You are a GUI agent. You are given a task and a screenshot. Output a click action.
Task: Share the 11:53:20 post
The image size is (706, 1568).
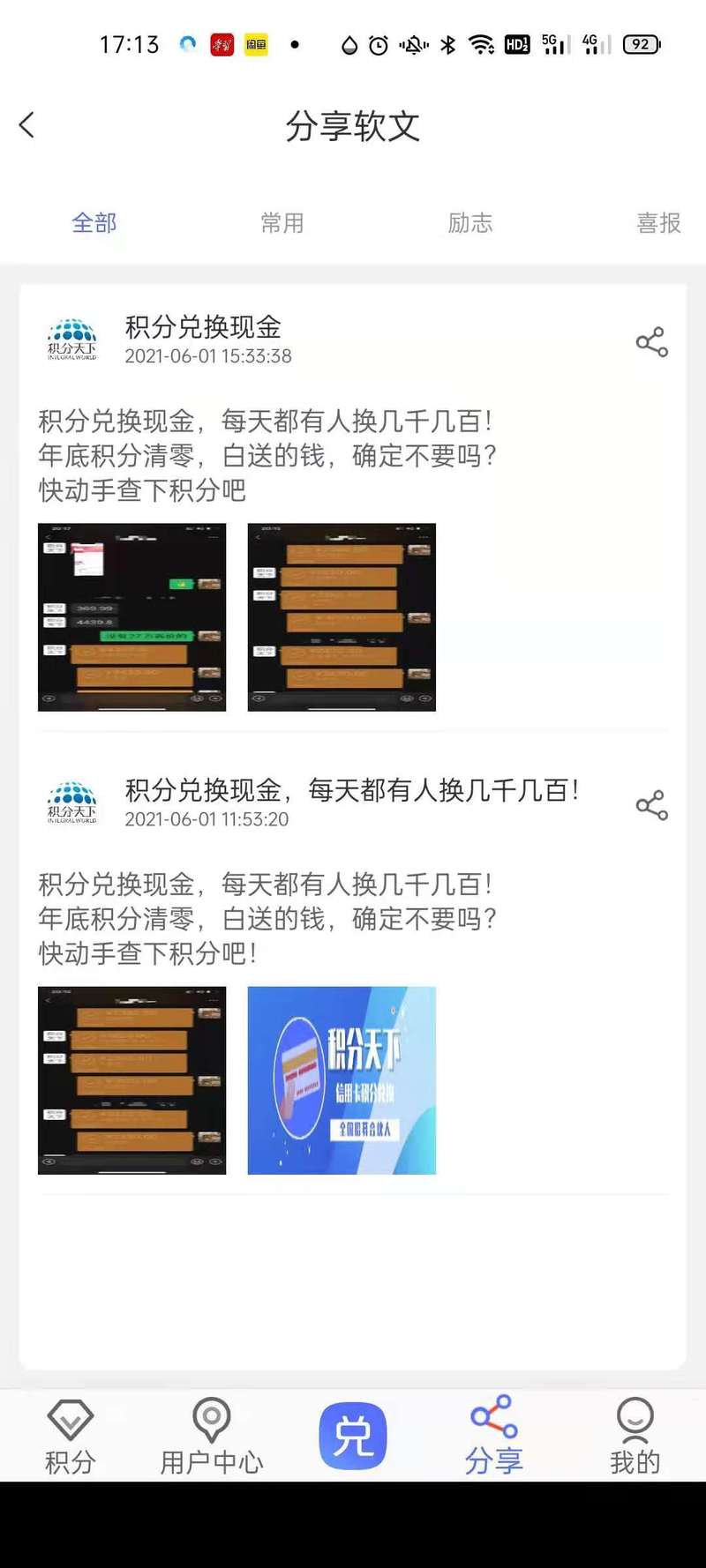pos(651,805)
